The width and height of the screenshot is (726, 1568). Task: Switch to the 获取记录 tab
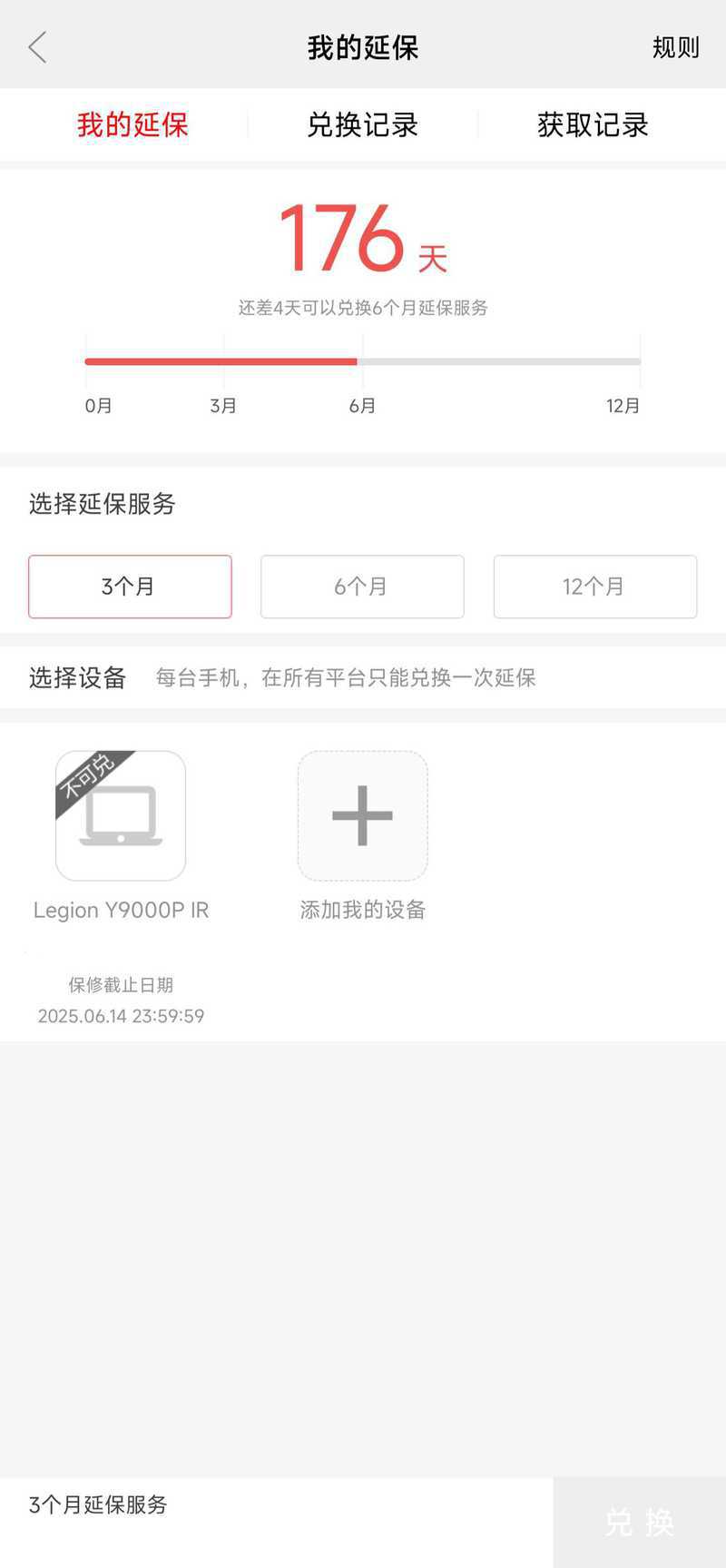[x=593, y=125]
